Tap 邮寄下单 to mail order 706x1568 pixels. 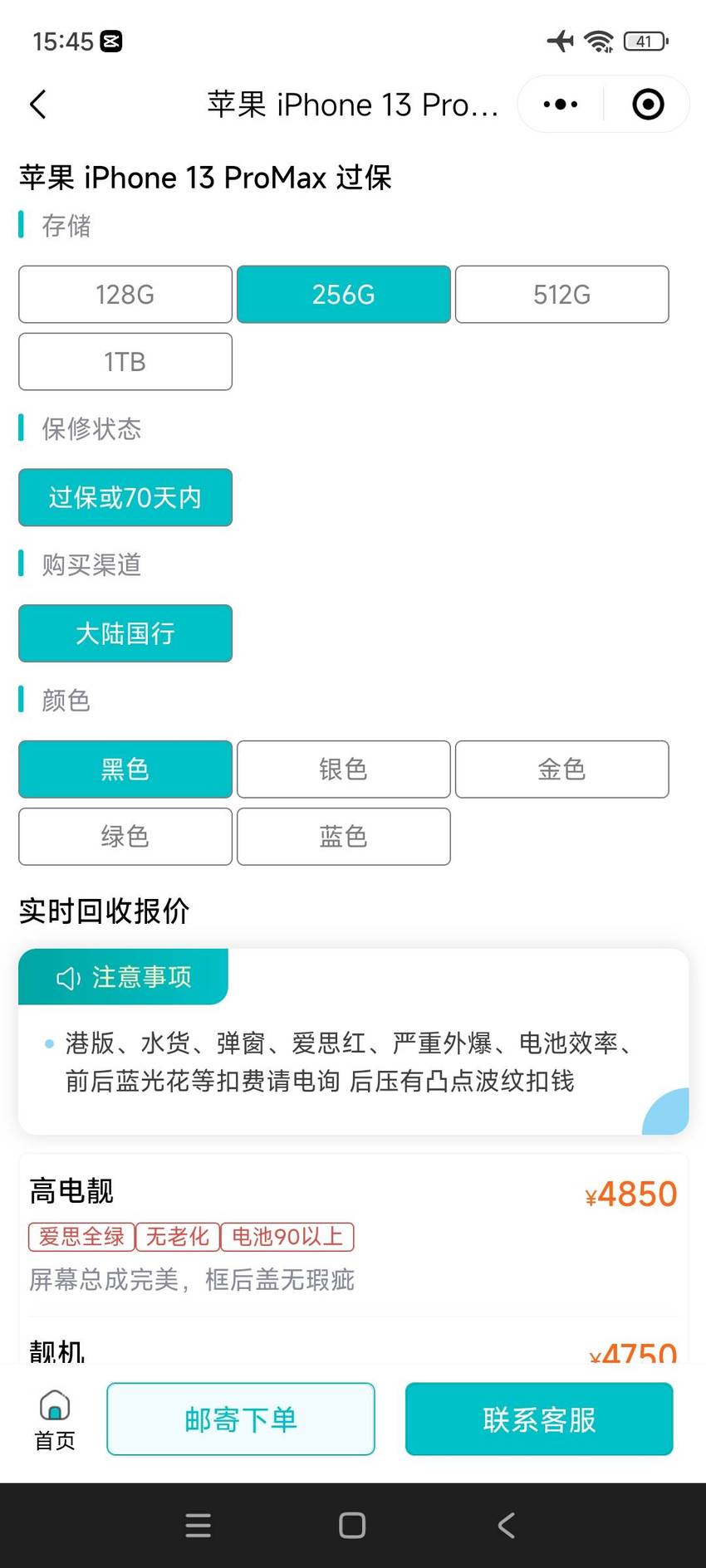[x=241, y=1419]
